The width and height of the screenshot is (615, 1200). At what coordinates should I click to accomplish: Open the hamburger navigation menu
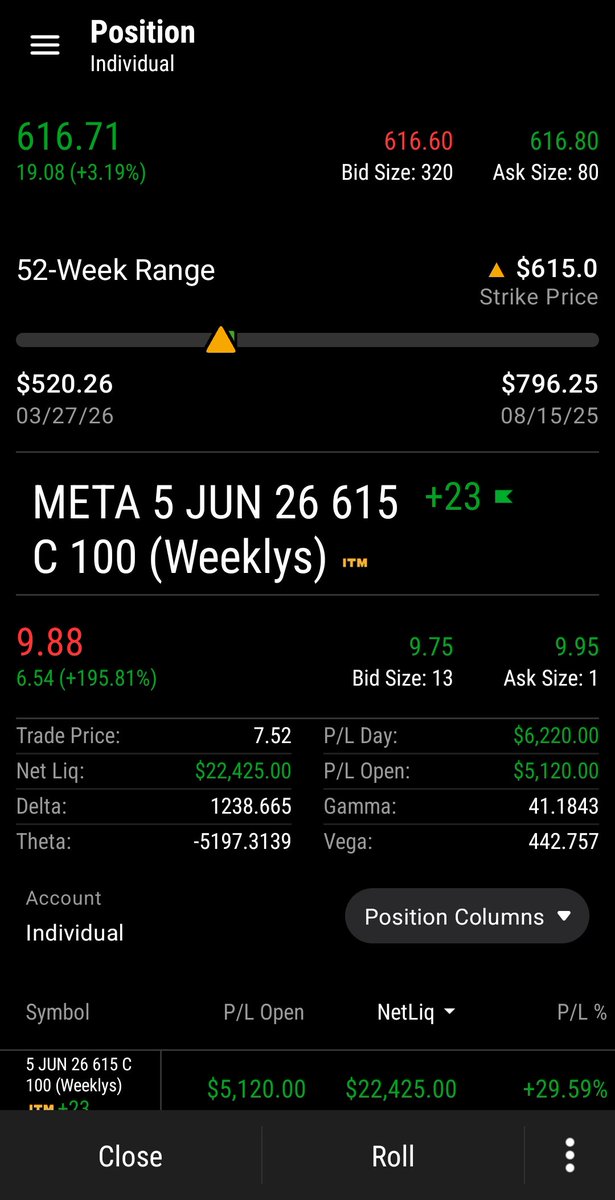click(45, 46)
